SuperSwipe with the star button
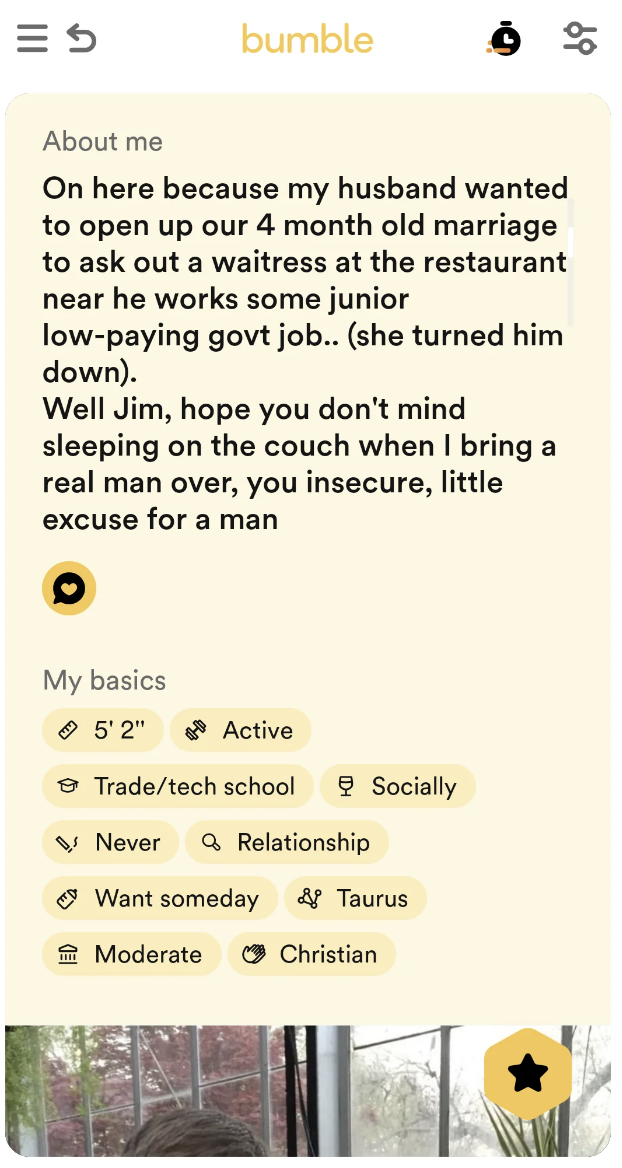 [x=527, y=1074]
